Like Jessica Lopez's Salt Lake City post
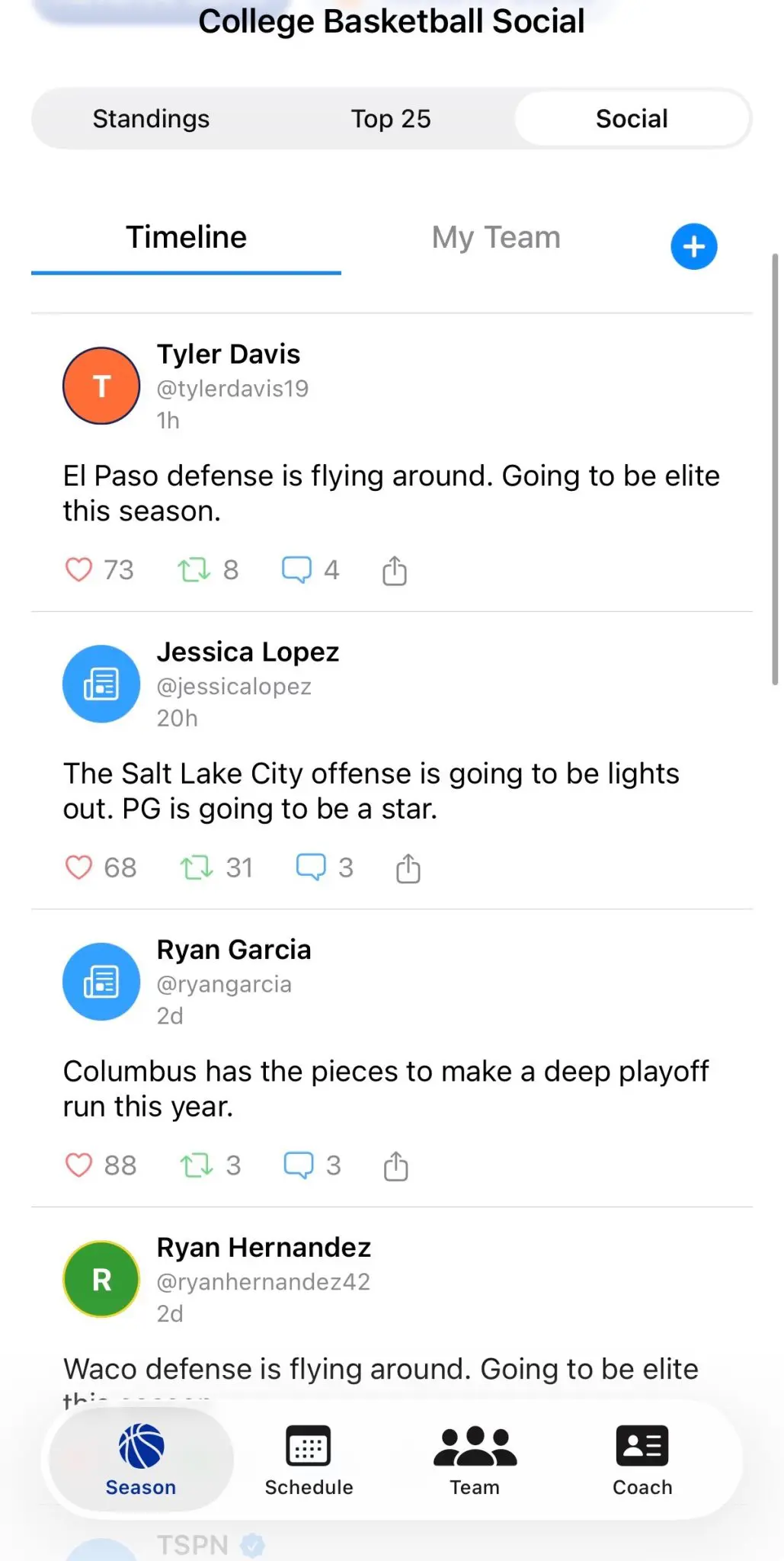The width and height of the screenshot is (784, 1561). pyautogui.click(x=79, y=867)
